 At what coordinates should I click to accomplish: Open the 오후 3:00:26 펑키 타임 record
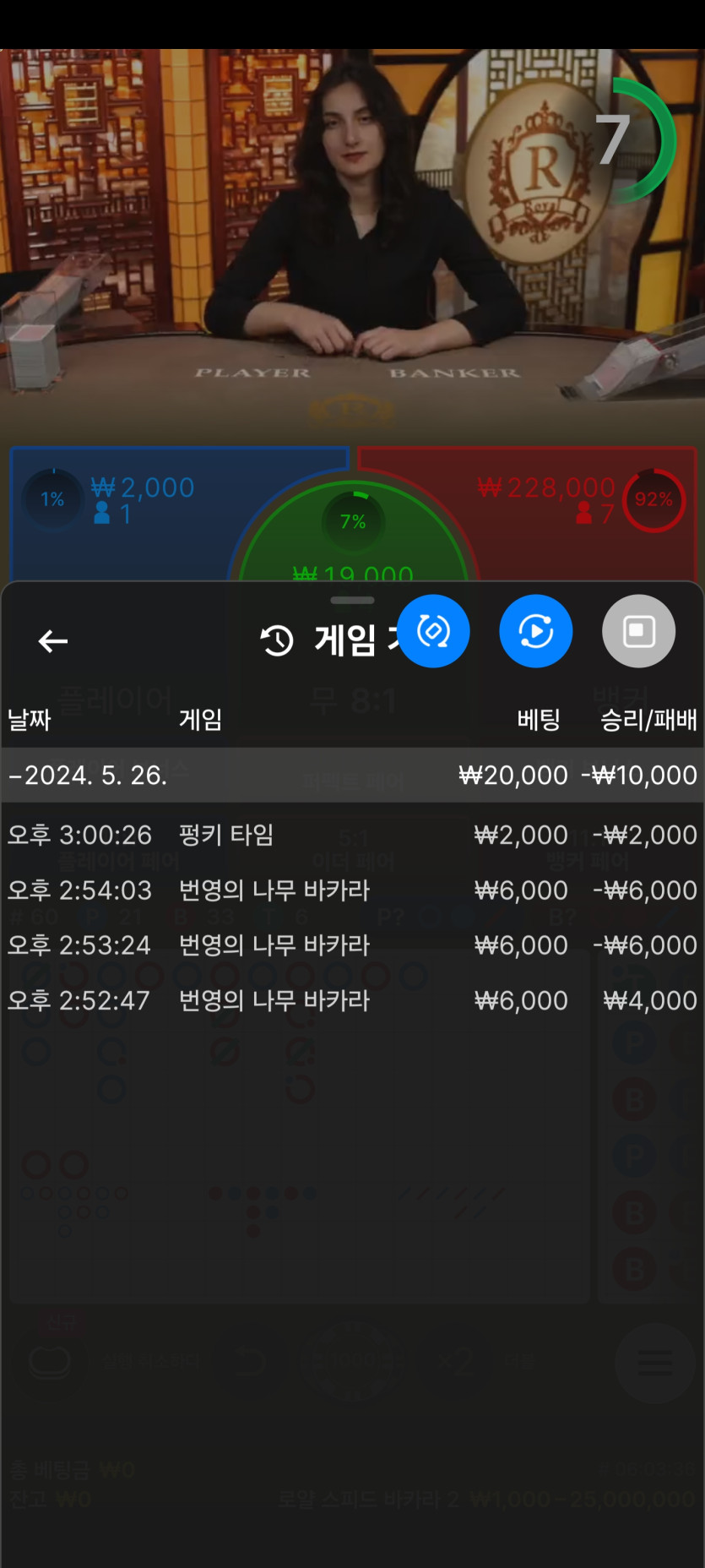[x=352, y=835]
